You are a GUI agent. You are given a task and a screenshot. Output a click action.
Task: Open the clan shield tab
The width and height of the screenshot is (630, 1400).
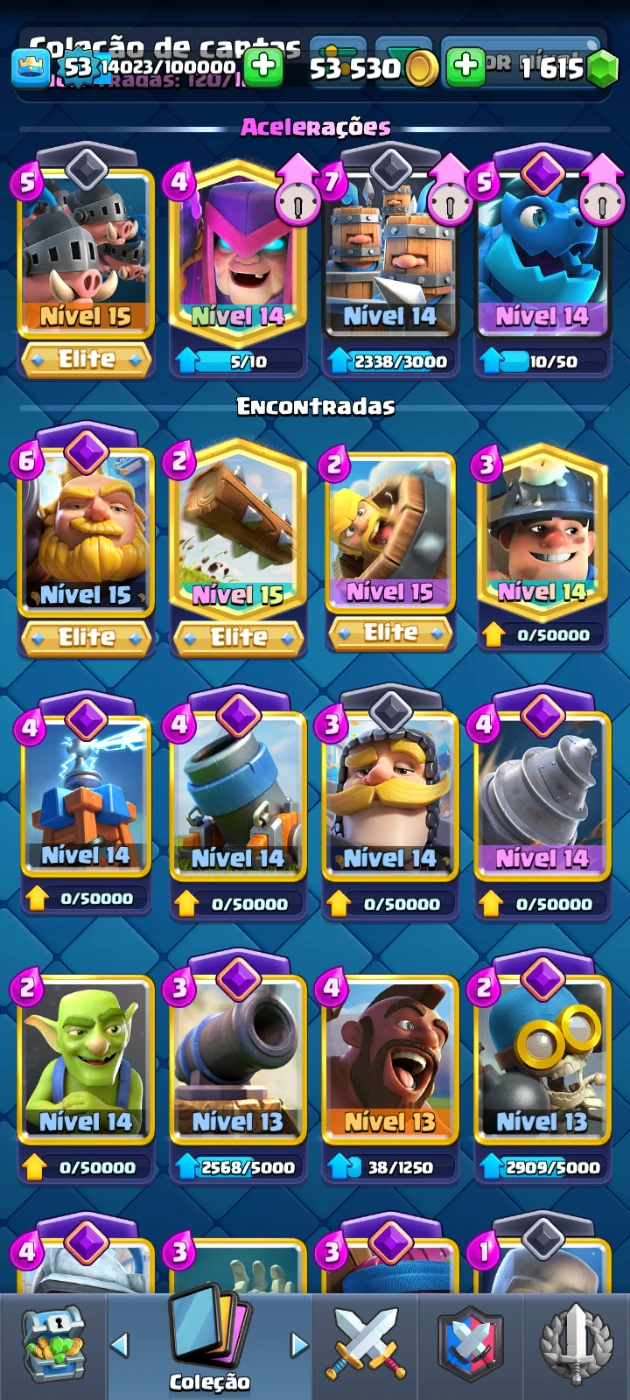tap(470, 1345)
